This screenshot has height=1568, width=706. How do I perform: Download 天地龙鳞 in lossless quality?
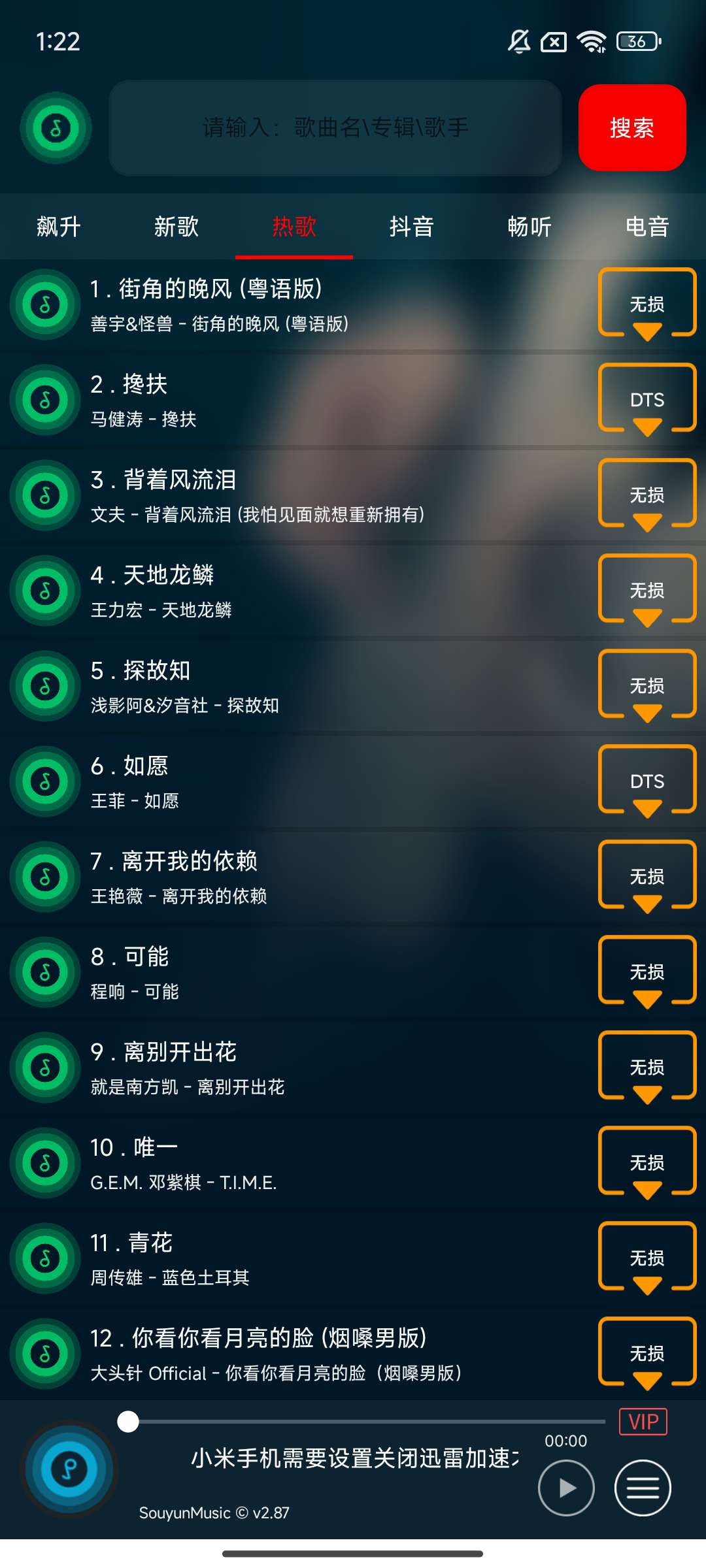(x=647, y=590)
